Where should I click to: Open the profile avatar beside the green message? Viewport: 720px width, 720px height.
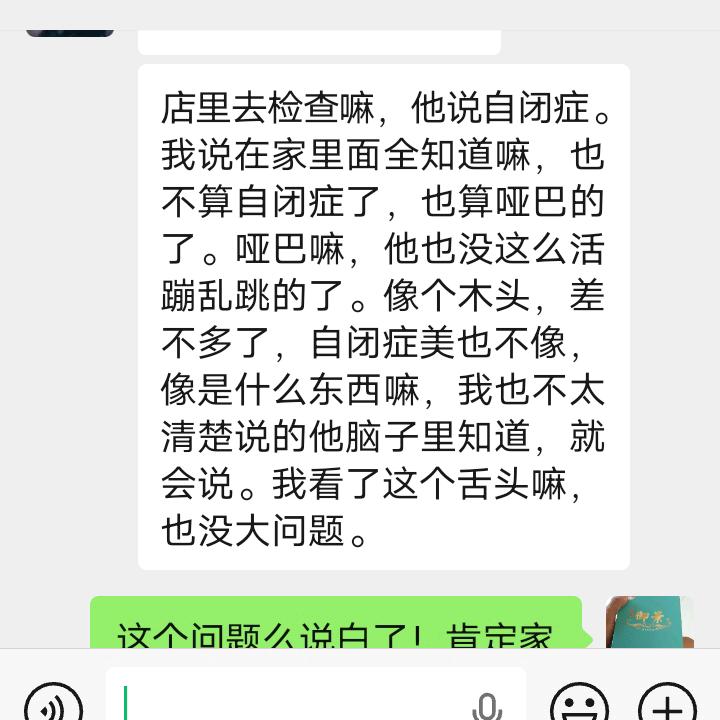[x=649, y=623]
